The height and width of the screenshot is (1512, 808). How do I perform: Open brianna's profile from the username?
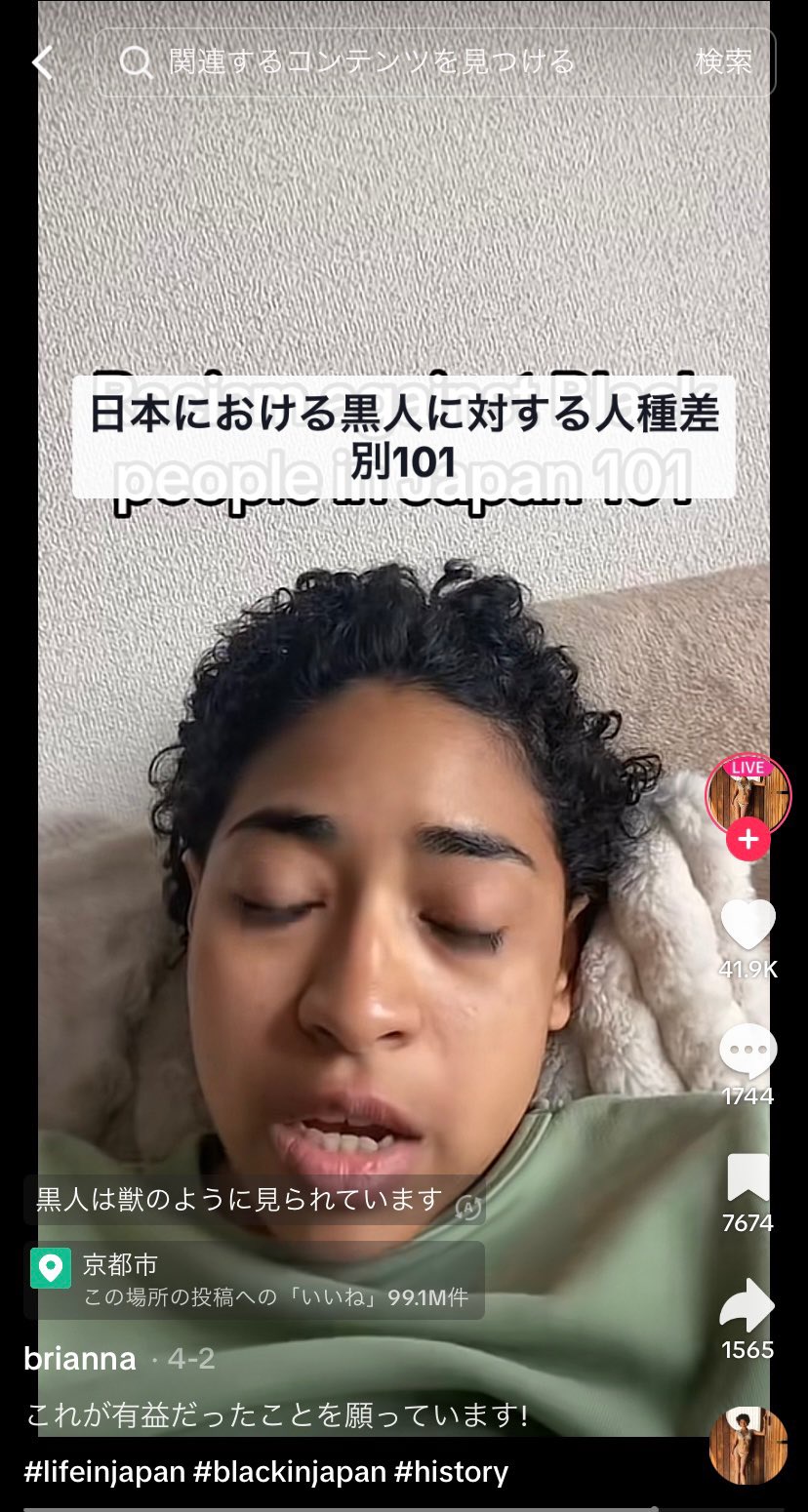pyautogui.click(x=80, y=1359)
